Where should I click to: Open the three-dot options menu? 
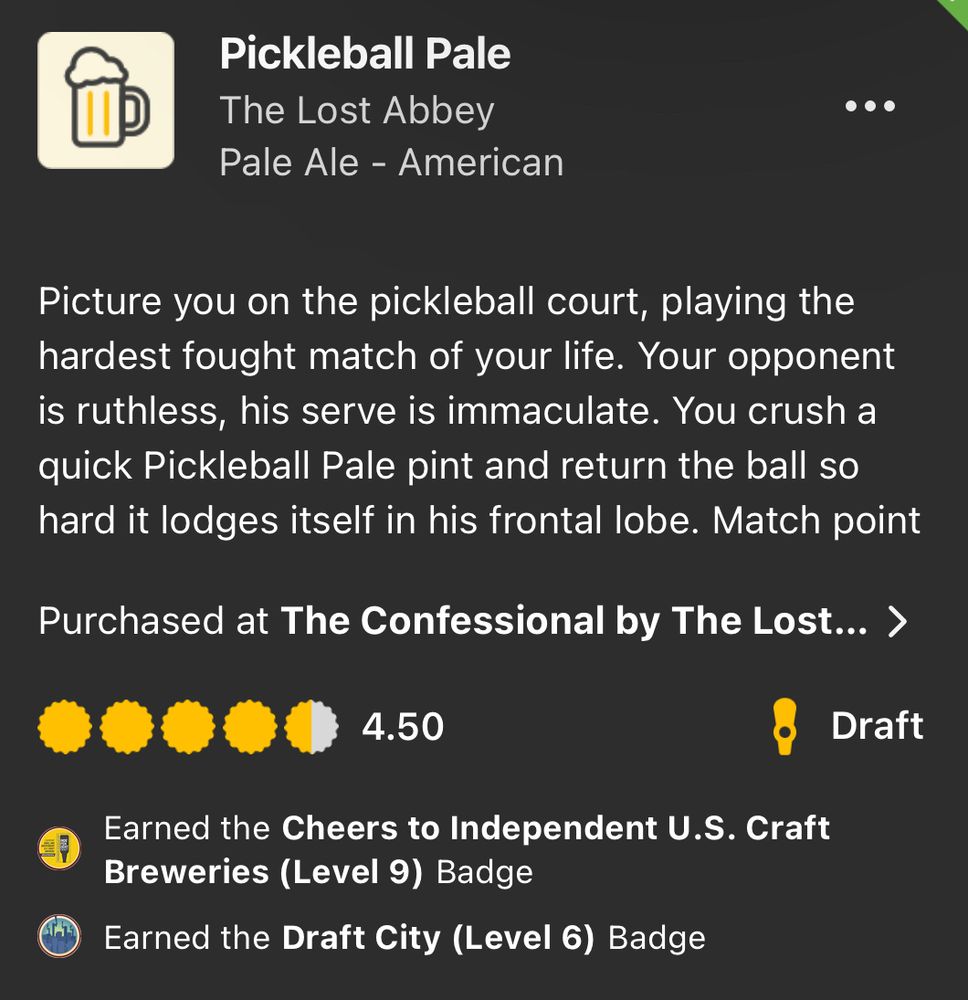[869, 104]
